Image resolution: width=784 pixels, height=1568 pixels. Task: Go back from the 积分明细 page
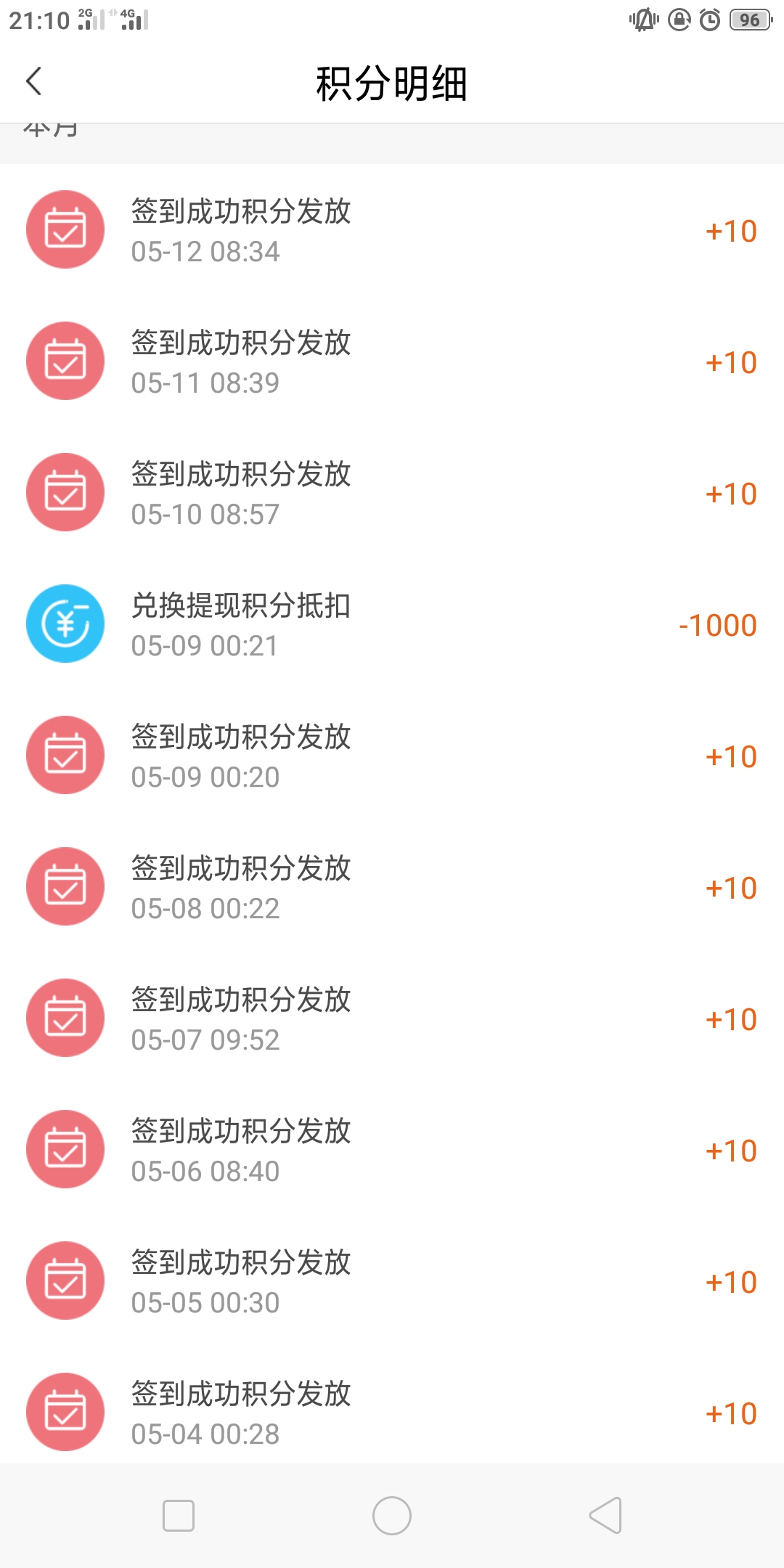(34, 81)
